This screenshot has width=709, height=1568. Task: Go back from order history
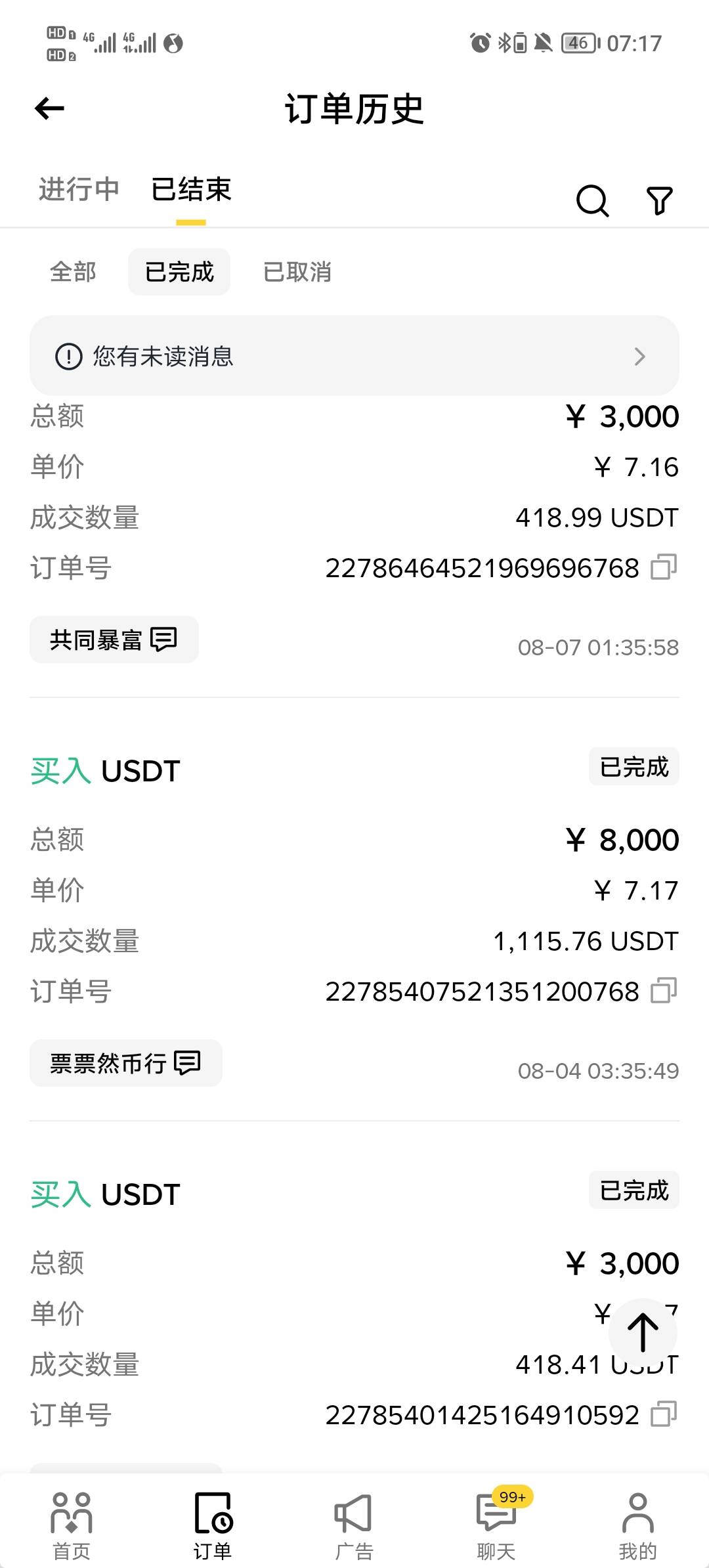click(x=50, y=108)
